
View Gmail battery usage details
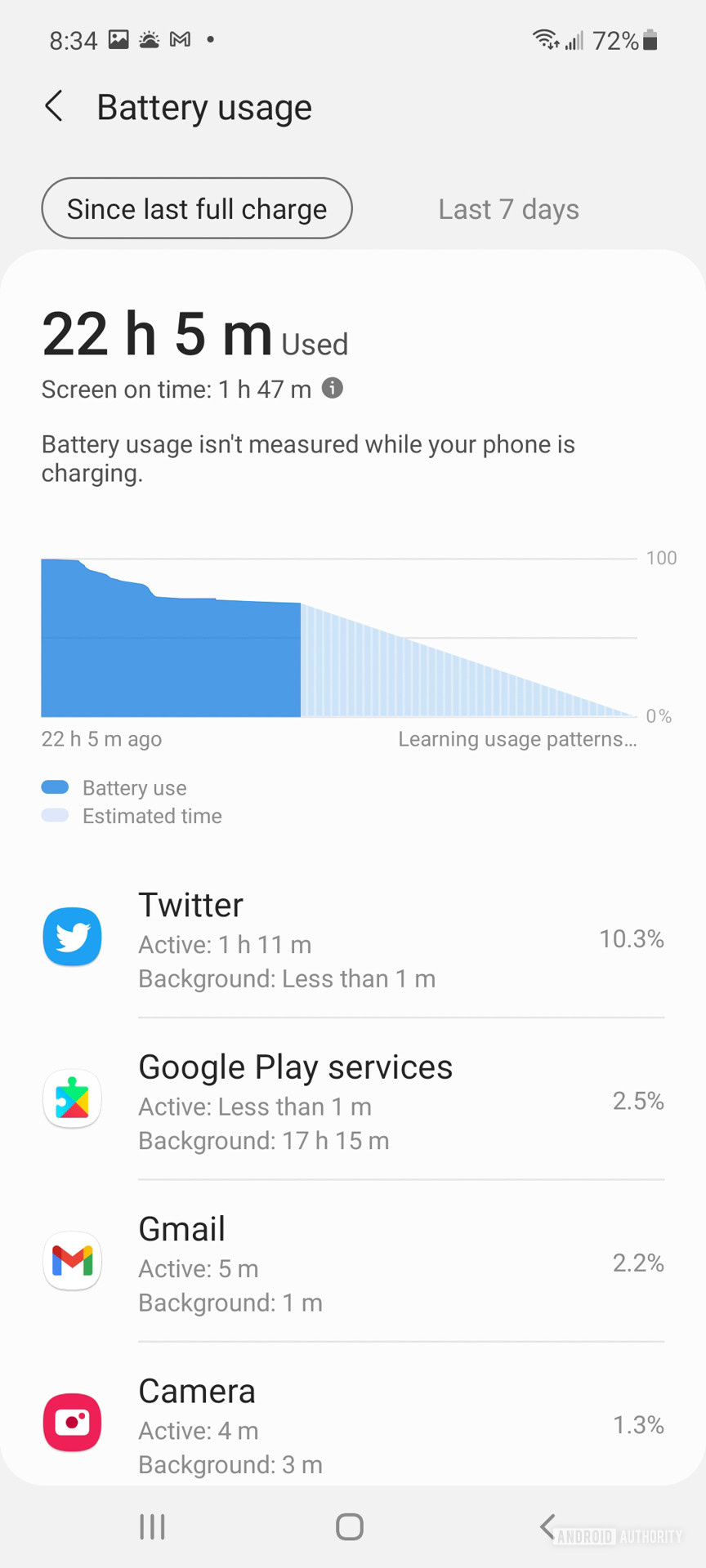353,1263
